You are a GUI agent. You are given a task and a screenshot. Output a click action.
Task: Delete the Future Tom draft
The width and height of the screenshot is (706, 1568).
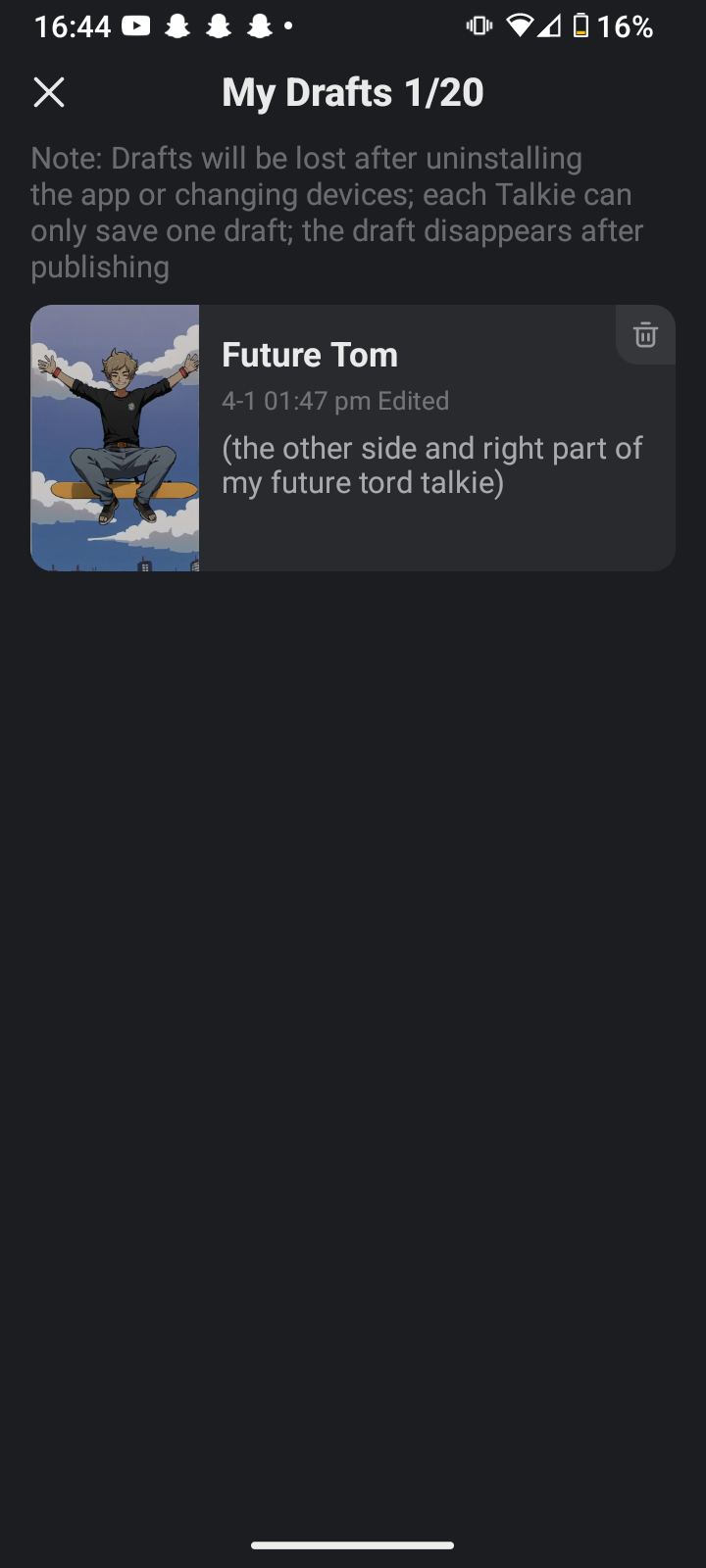point(645,335)
